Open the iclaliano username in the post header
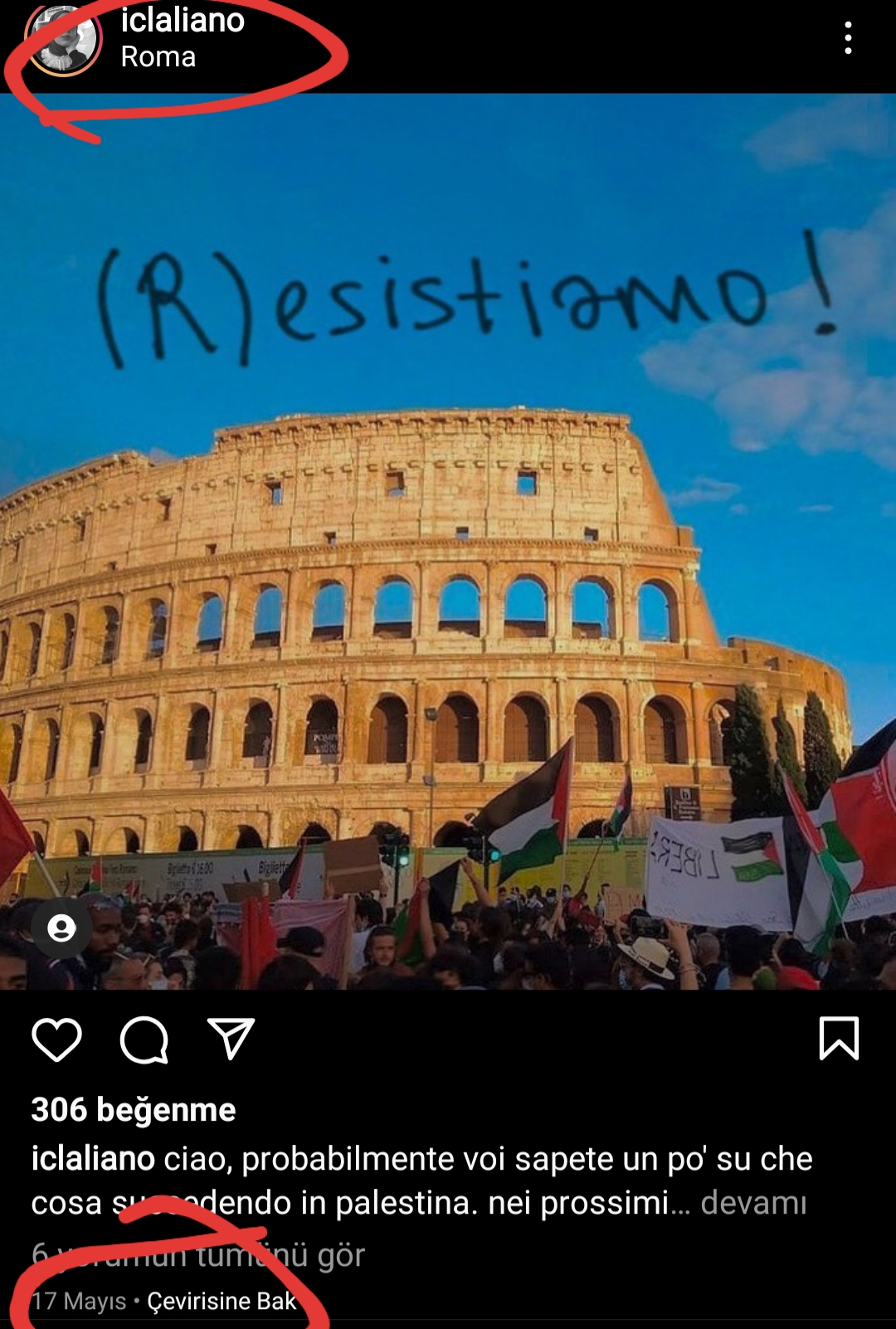This screenshot has height=1329, width=896. tap(183, 20)
